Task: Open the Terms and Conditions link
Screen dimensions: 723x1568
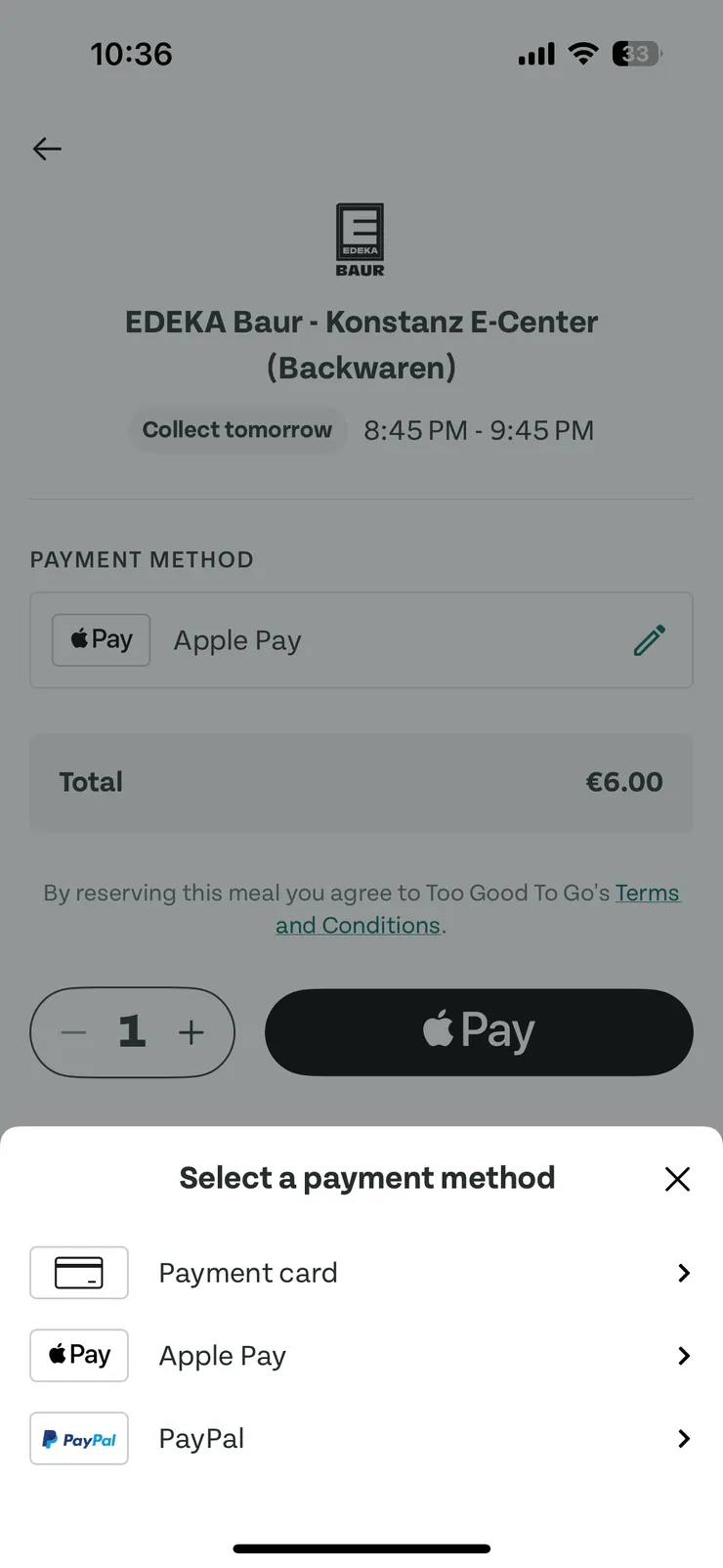Action: pyautogui.click(x=359, y=925)
